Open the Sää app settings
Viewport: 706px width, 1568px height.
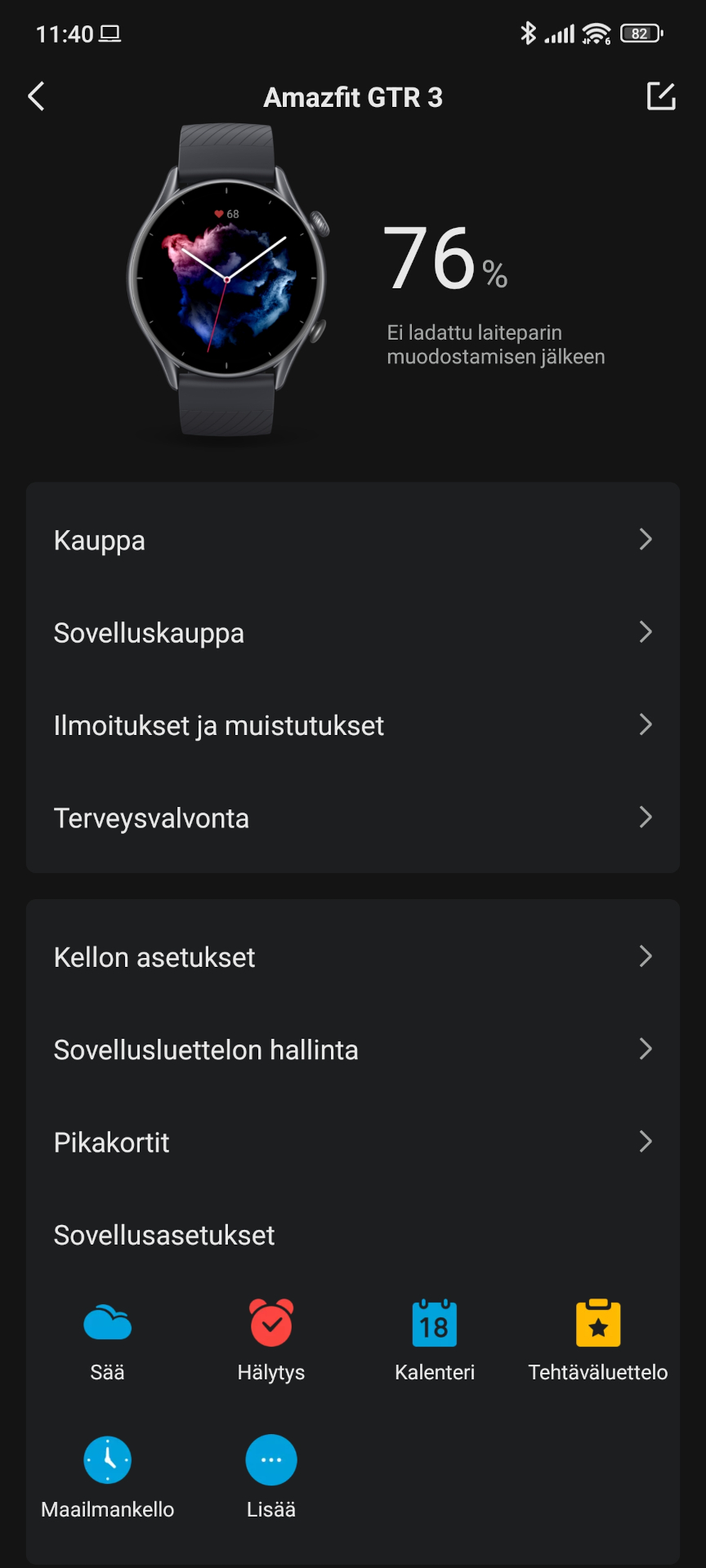pyautogui.click(x=107, y=1339)
